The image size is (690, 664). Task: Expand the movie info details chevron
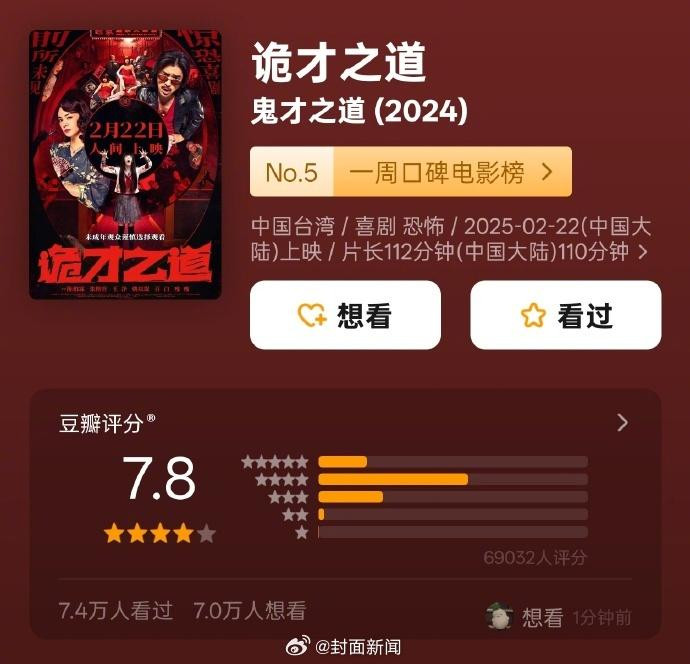(642, 252)
